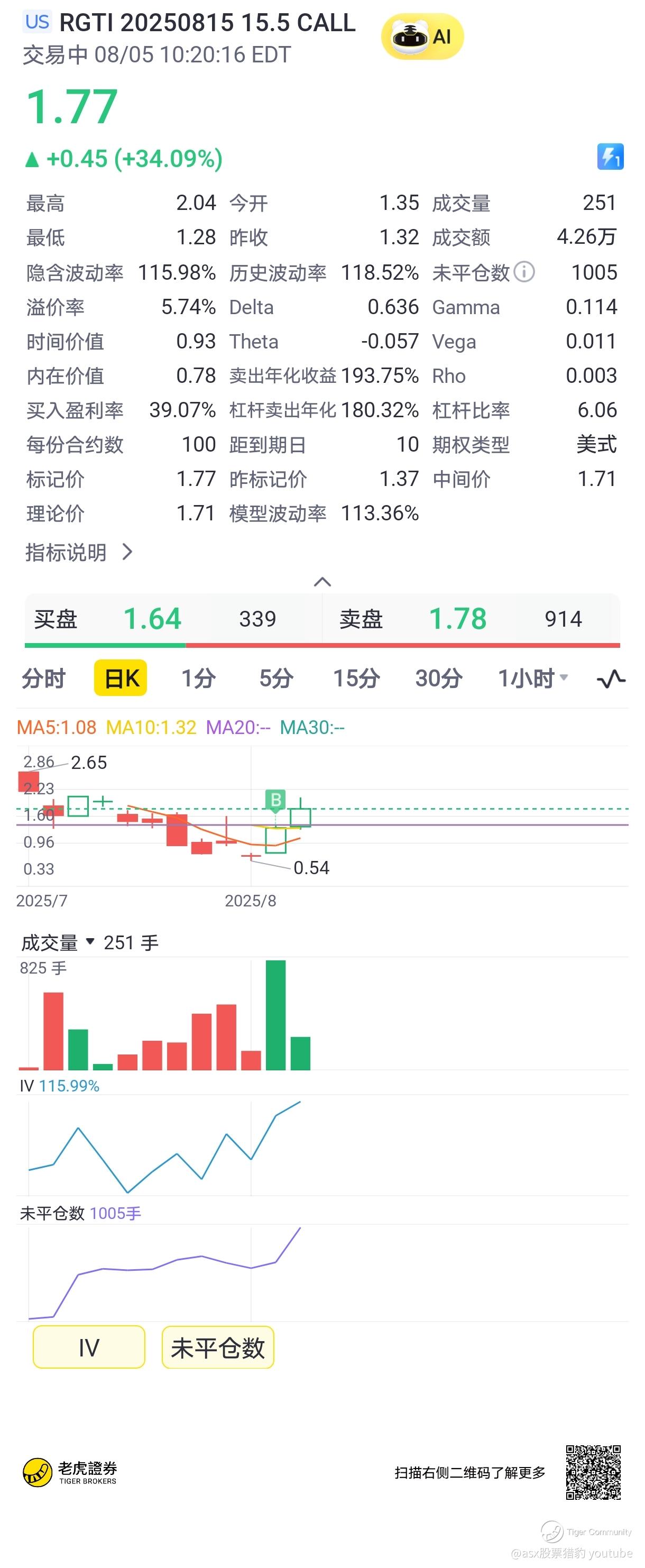Open the info icon beside 未平仓数
This screenshot has width=645, height=1568.
pos(524,272)
